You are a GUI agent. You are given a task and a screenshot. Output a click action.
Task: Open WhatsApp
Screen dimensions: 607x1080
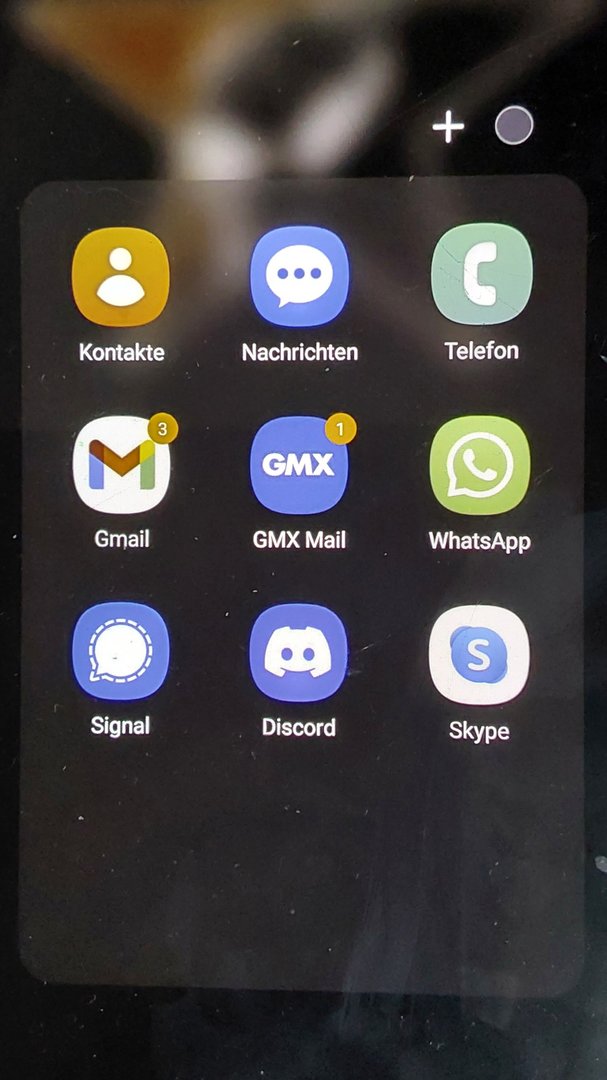pyautogui.click(x=479, y=466)
